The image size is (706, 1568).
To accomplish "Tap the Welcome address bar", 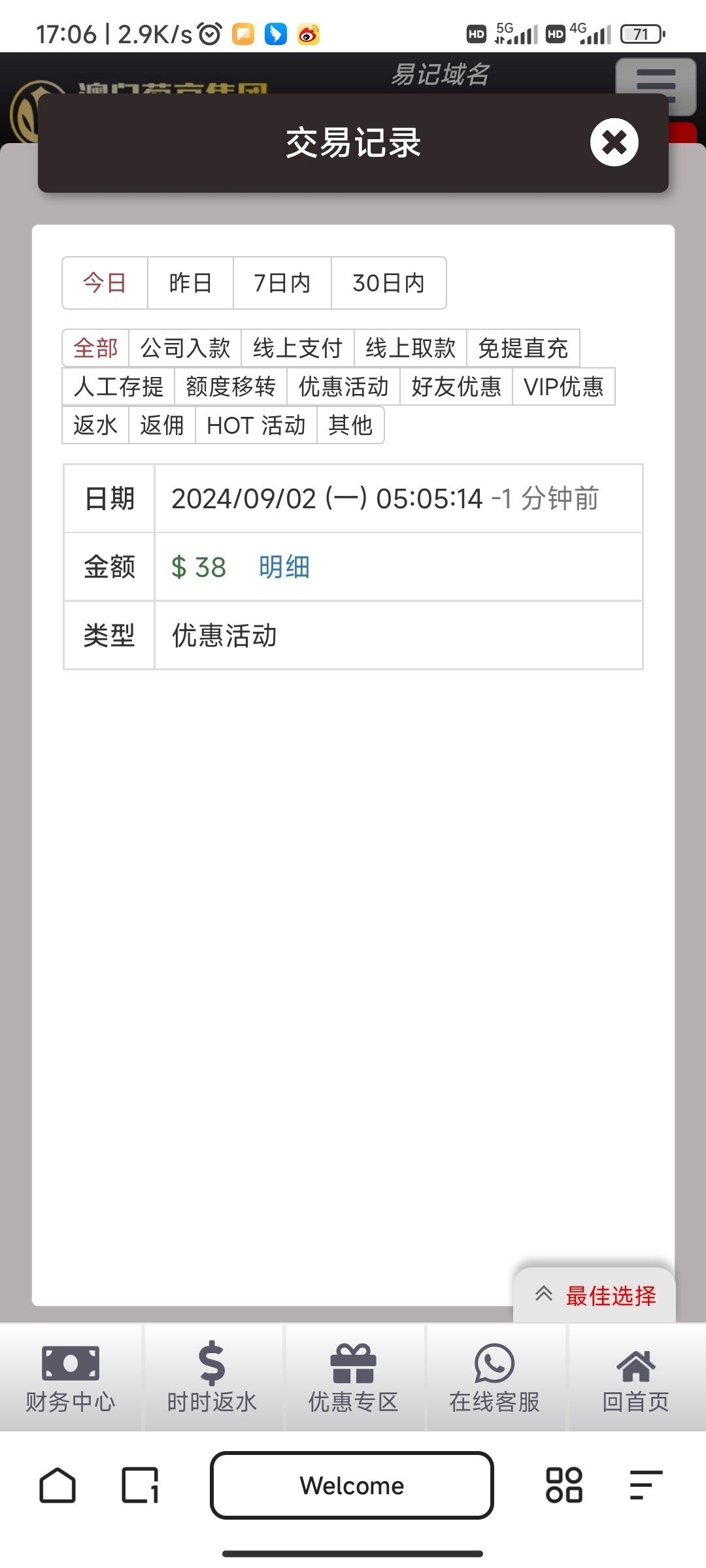I will tap(352, 1486).
